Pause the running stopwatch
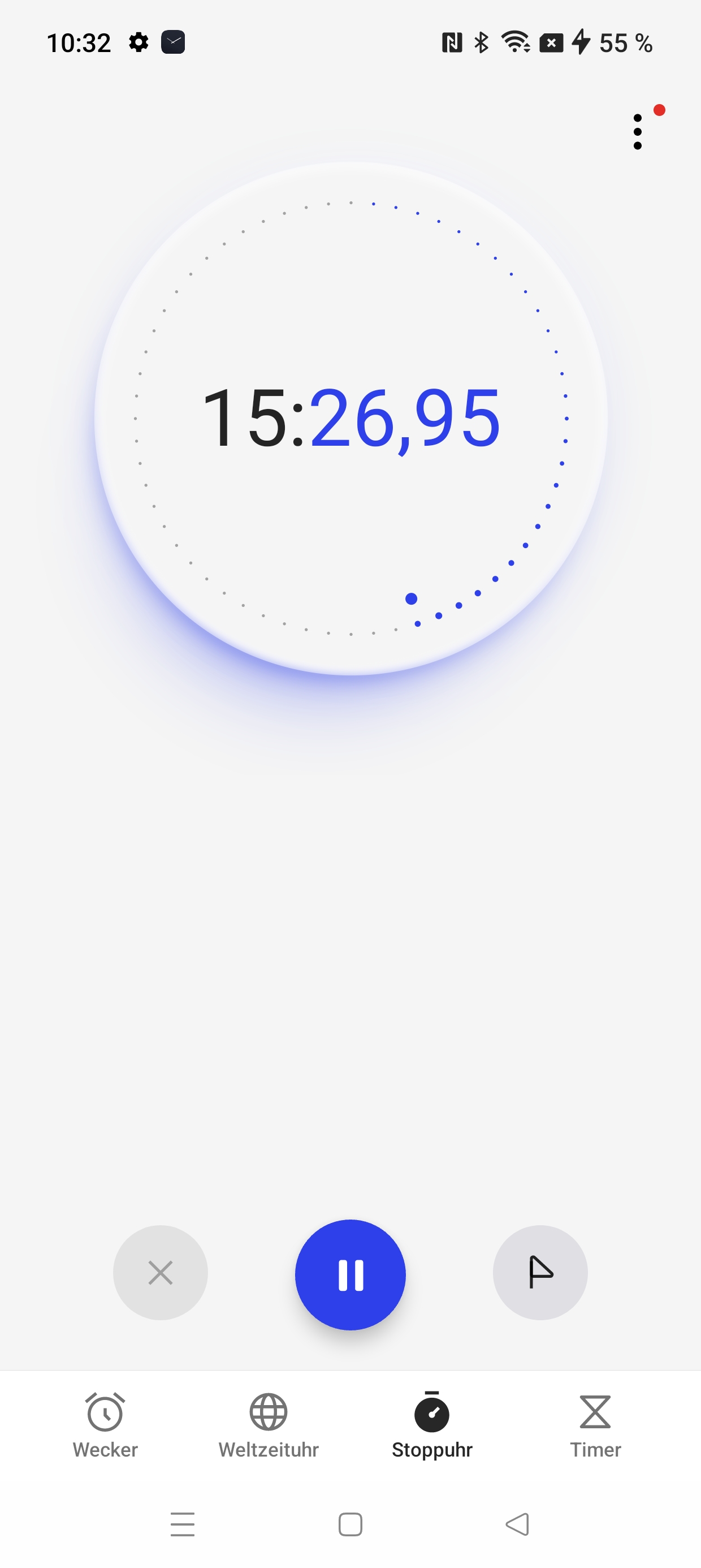The height and width of the screenshot is (1568, 701). pos(350,1274)
